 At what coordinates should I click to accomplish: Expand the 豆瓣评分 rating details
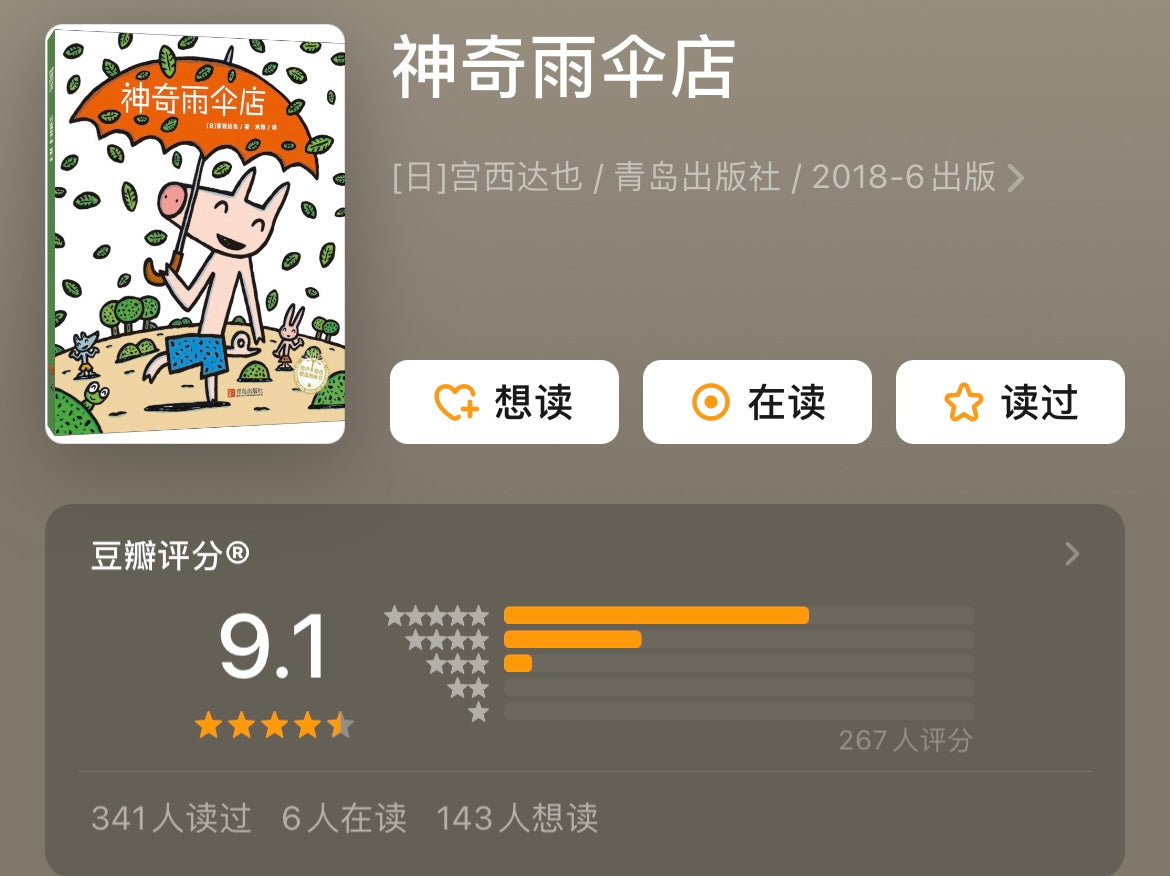(1072, 554)
